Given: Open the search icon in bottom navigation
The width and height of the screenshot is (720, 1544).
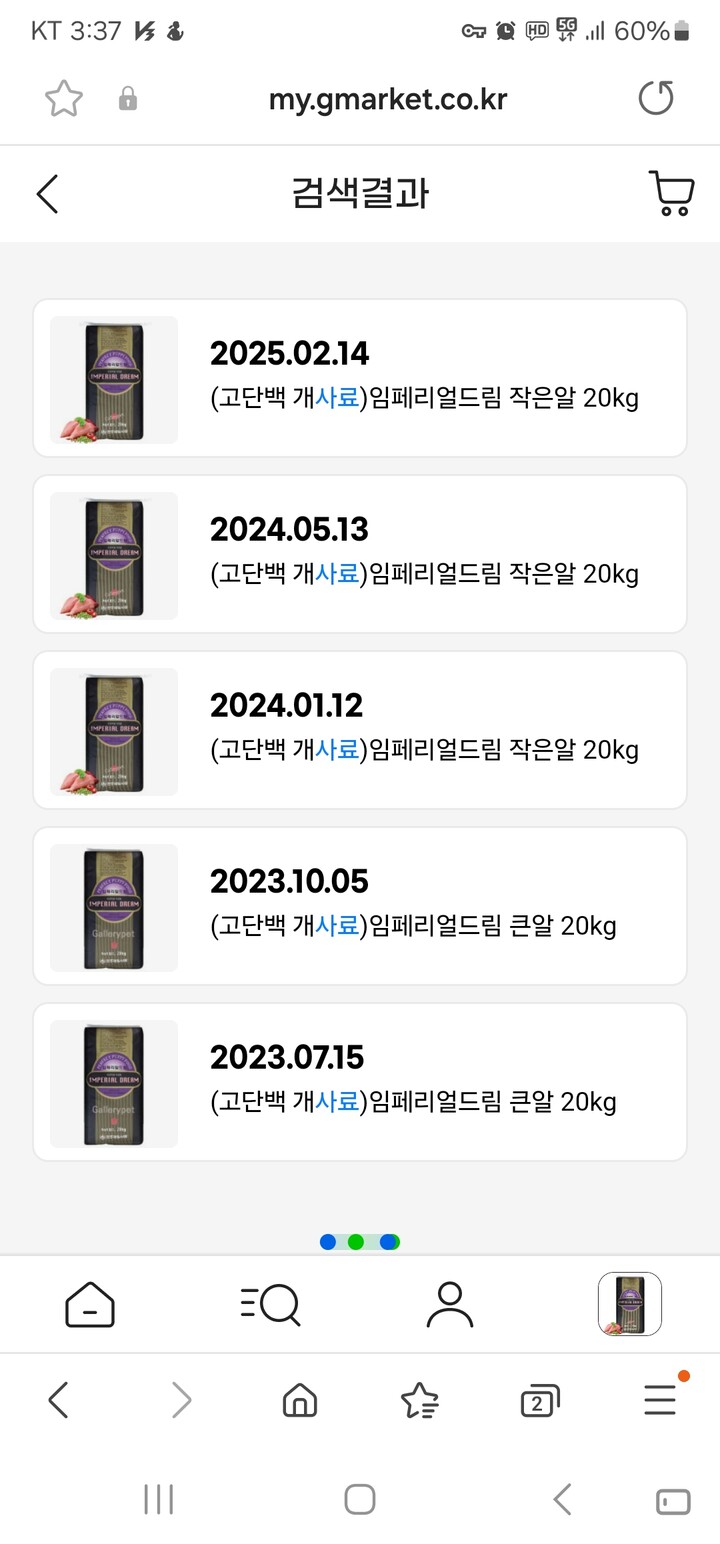Looking at the screenshot, I should point(269,1304).
